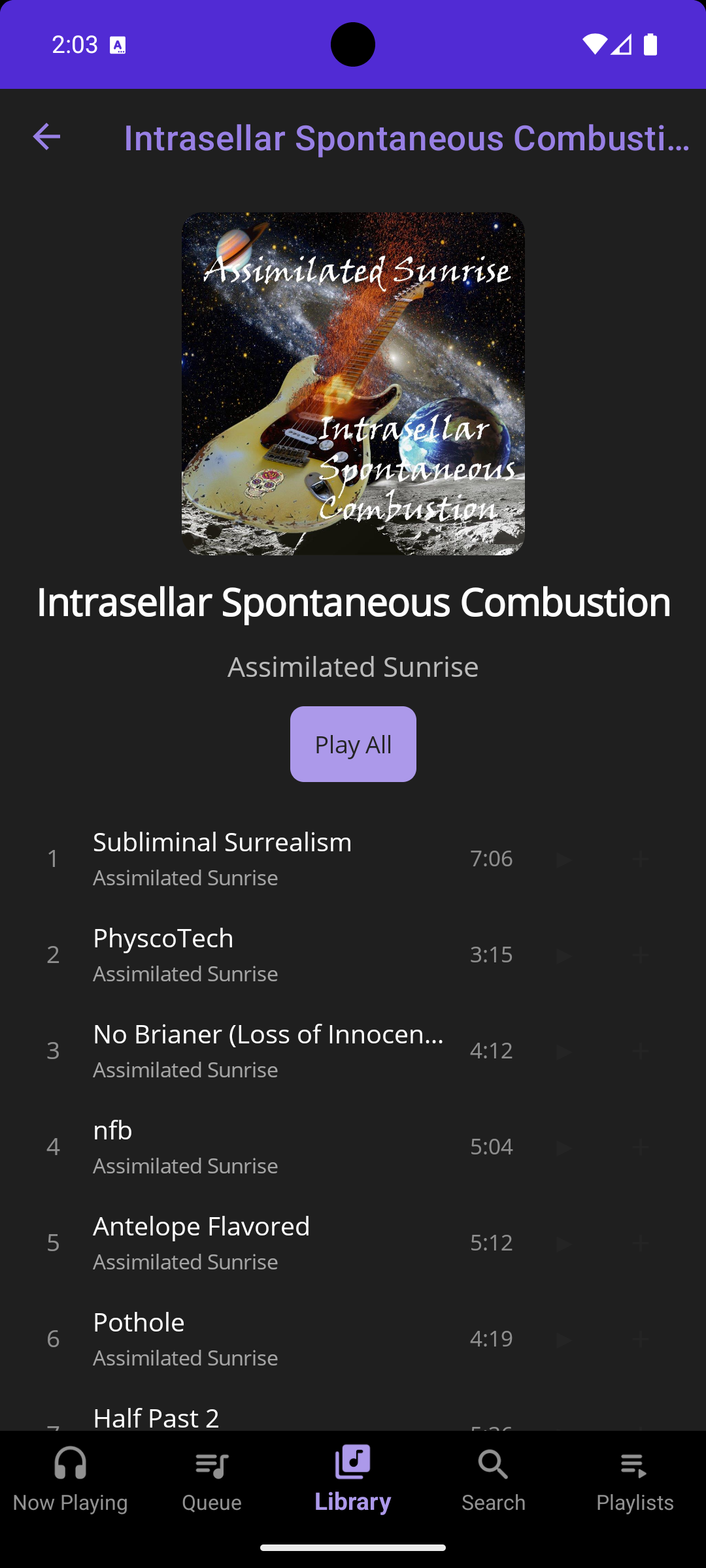Viewport: 706px width, 1568px height.
Task: Play the Pothole track
Action: [x=563, y=1339]
